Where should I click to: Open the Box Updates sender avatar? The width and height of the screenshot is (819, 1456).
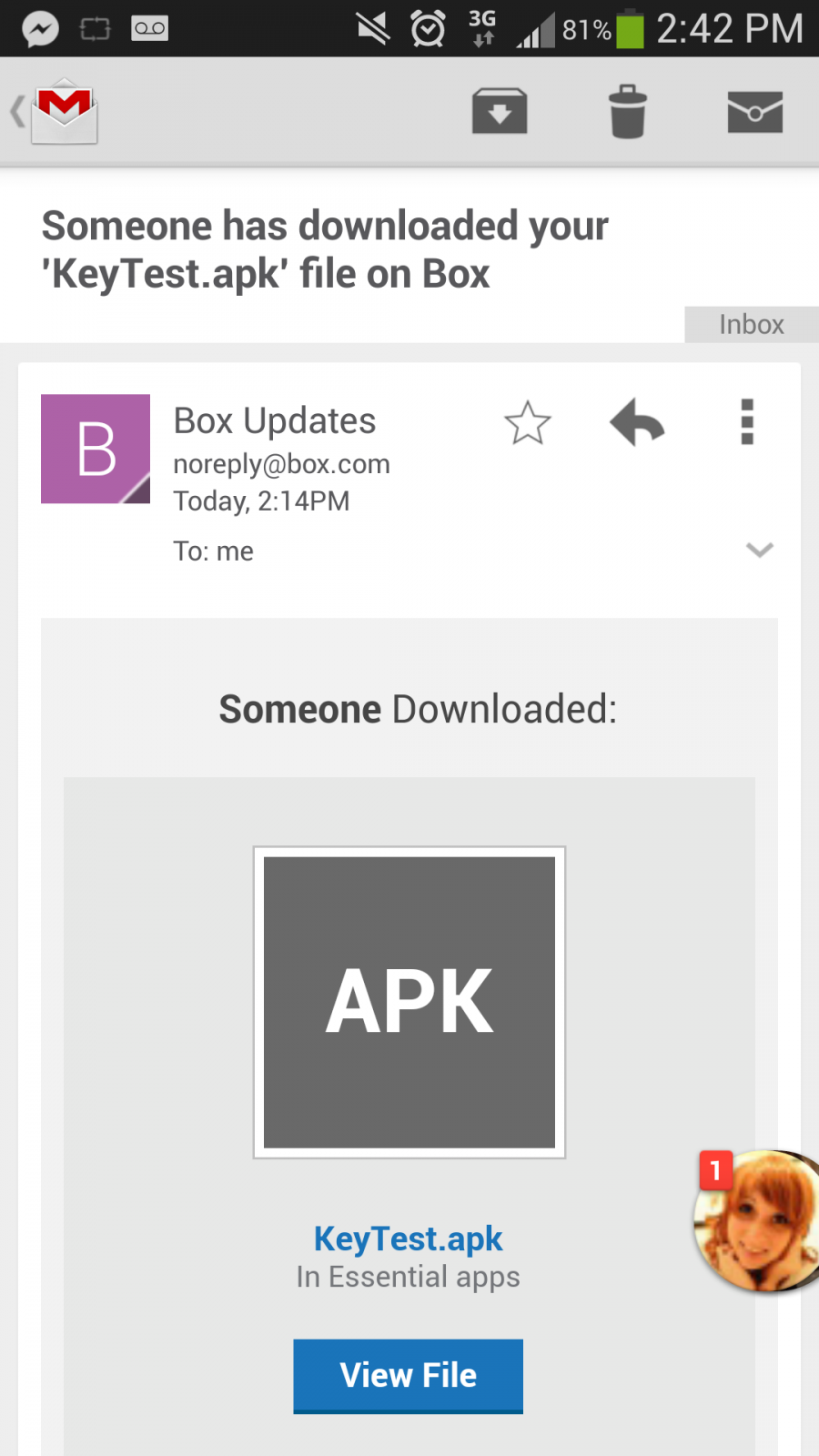[96, 449]
